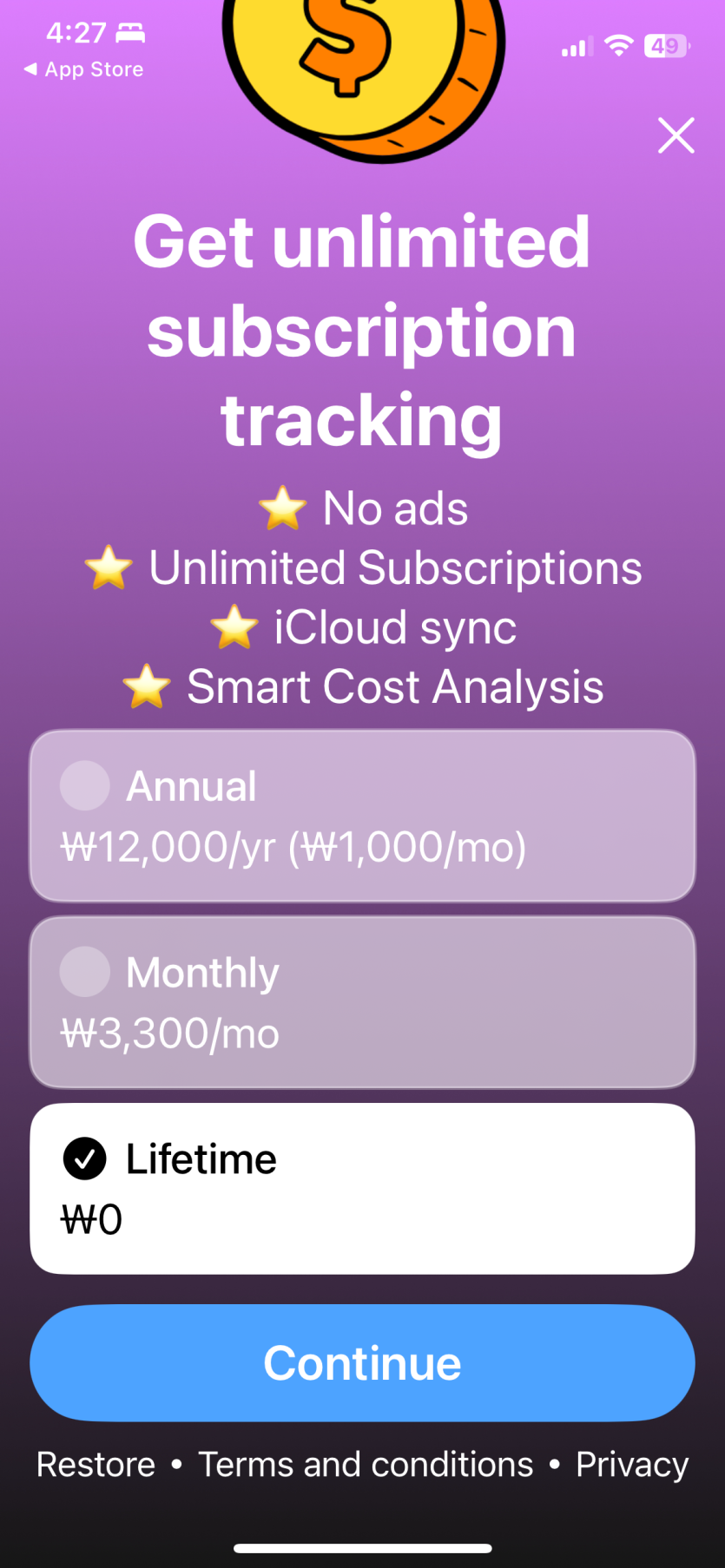Choose the Monthly ₩3,300/mo plan
The height and width of the screenshot is (1568, 725).
click(362, 1002)
